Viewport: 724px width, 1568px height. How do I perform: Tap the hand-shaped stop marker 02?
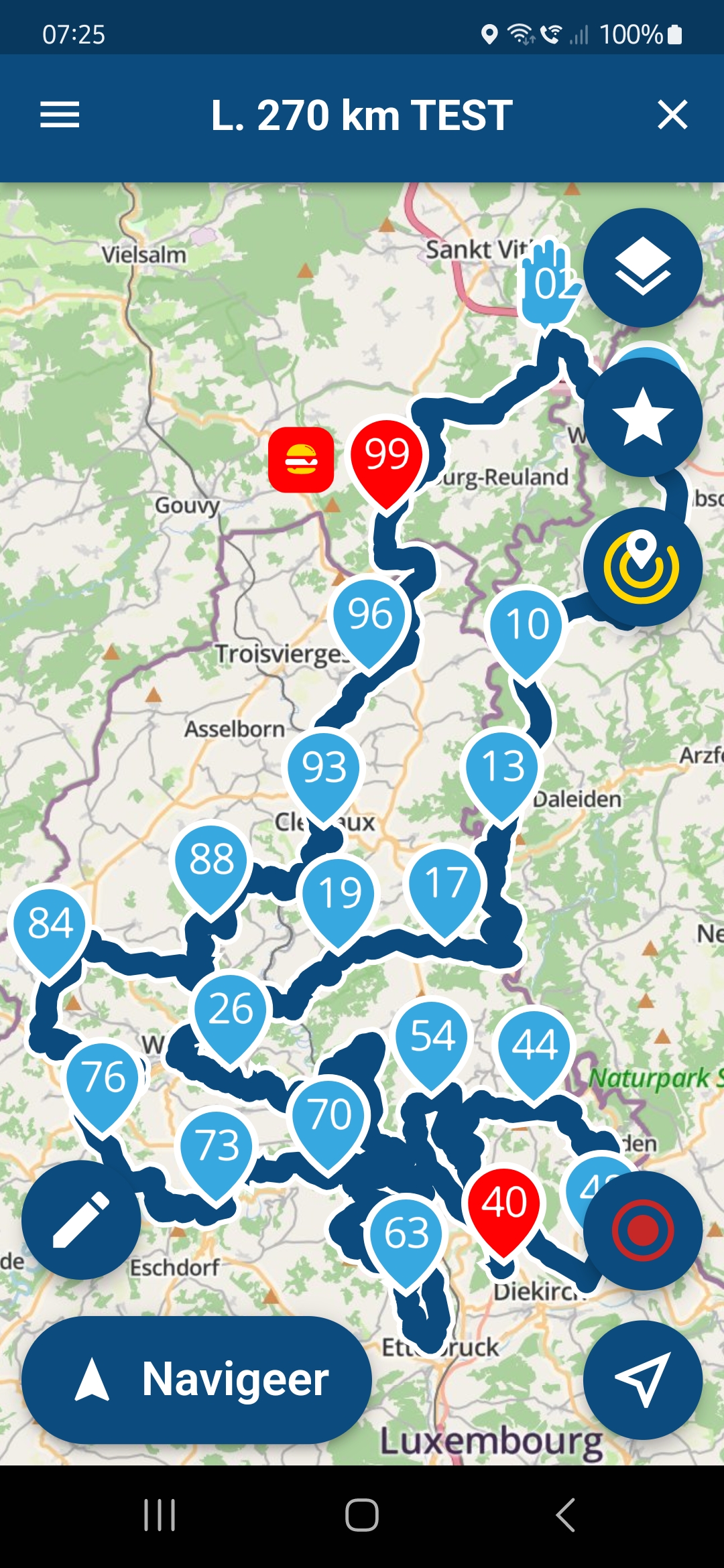(547, 281)
